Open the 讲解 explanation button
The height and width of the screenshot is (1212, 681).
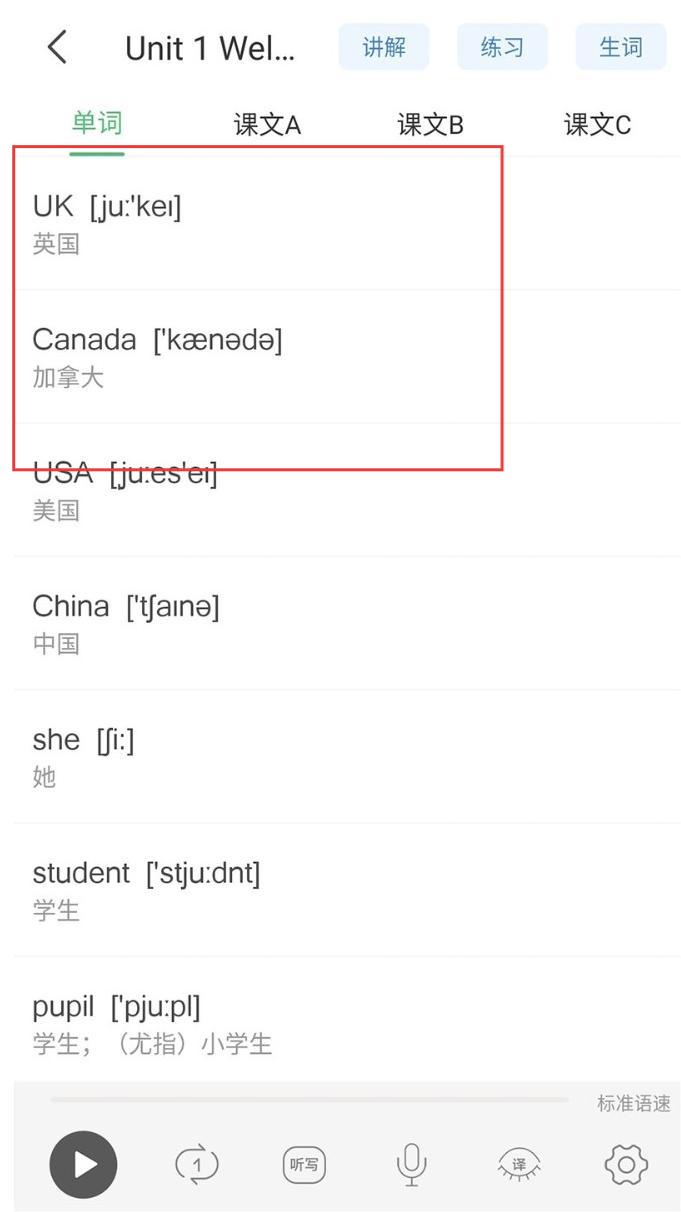point(384,47)
